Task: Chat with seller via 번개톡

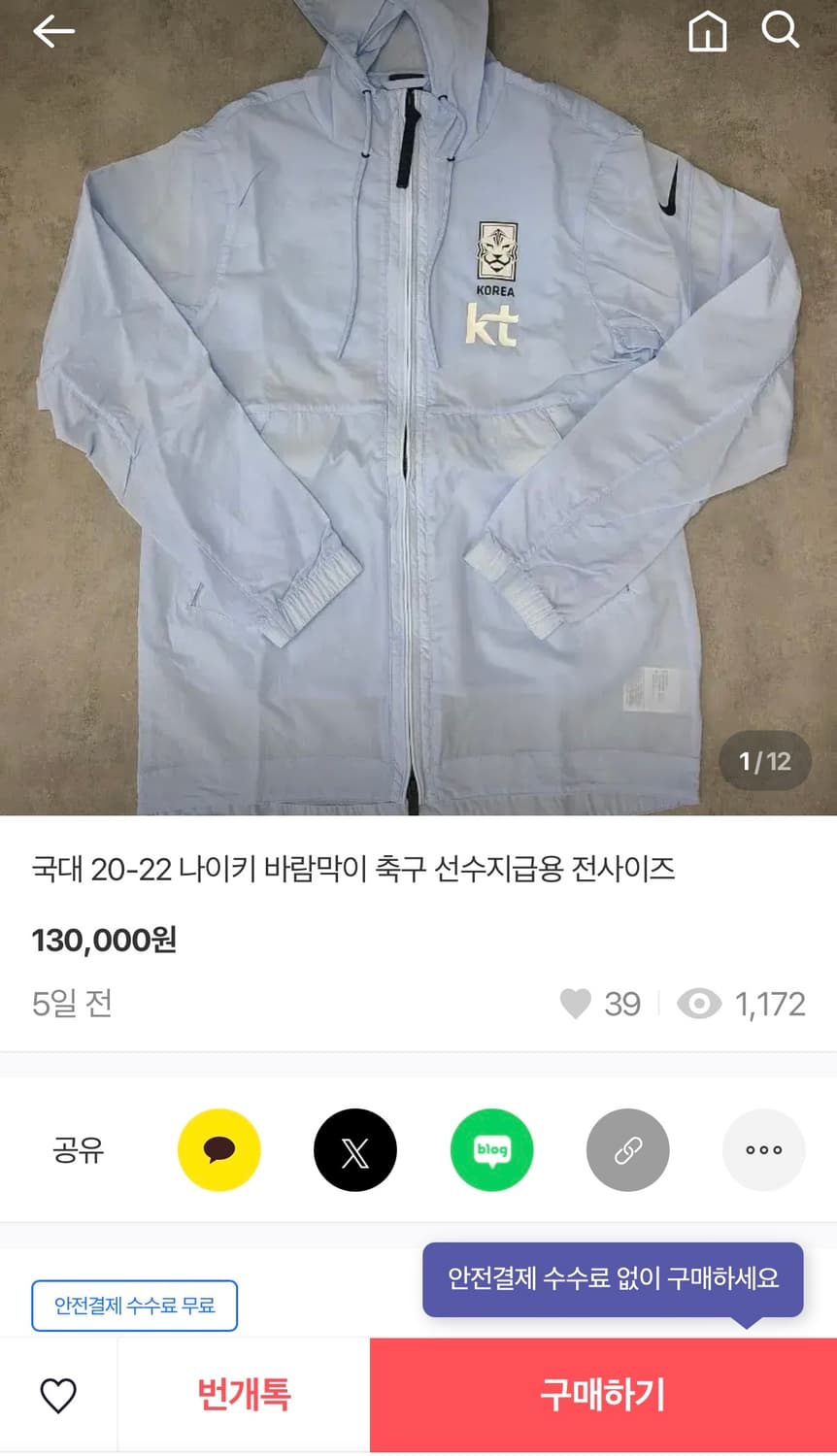Action: point(244,1396)
